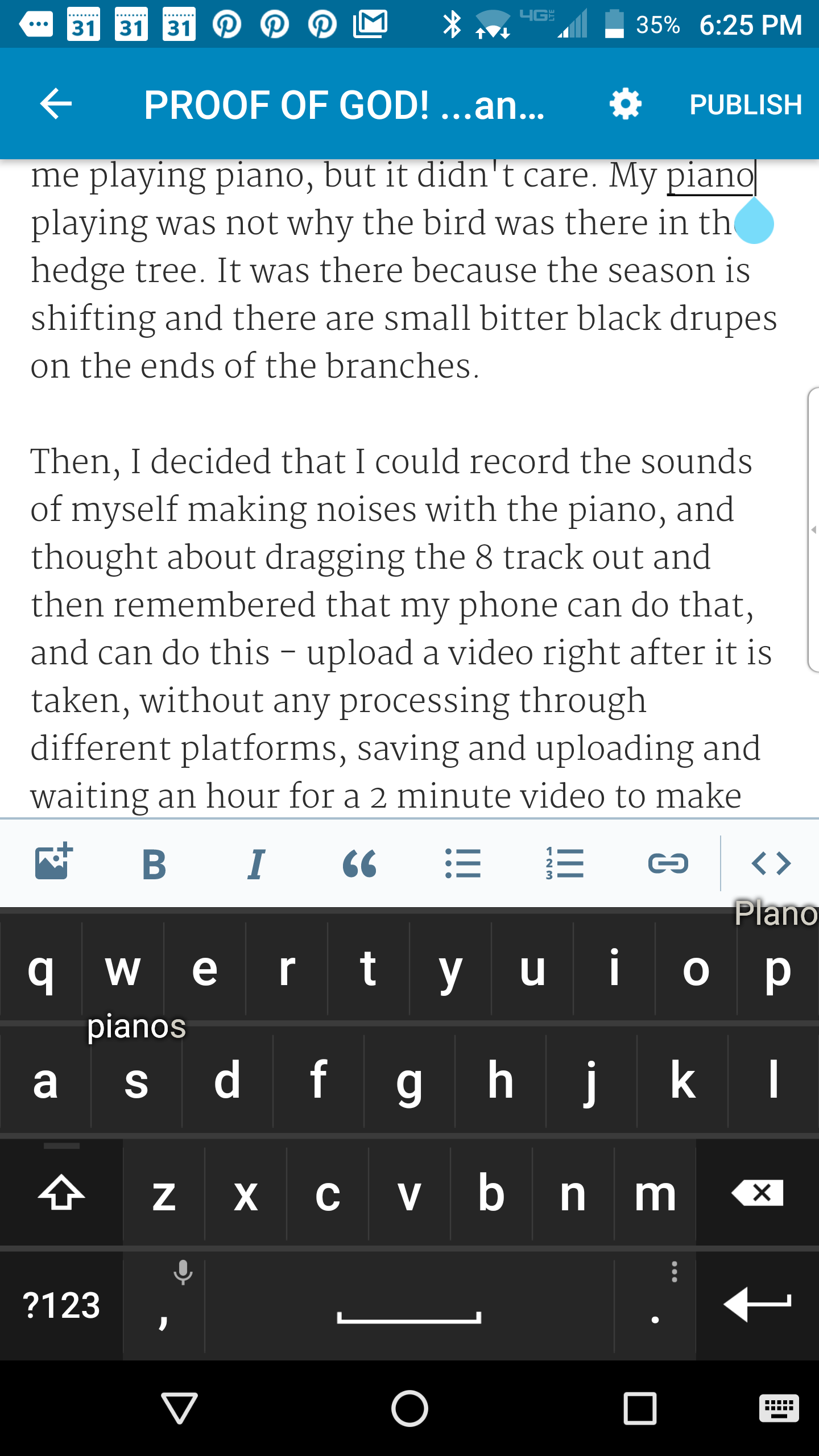819x1456 pixels.
Task: Open post settings gear
Action: [625, 104]
